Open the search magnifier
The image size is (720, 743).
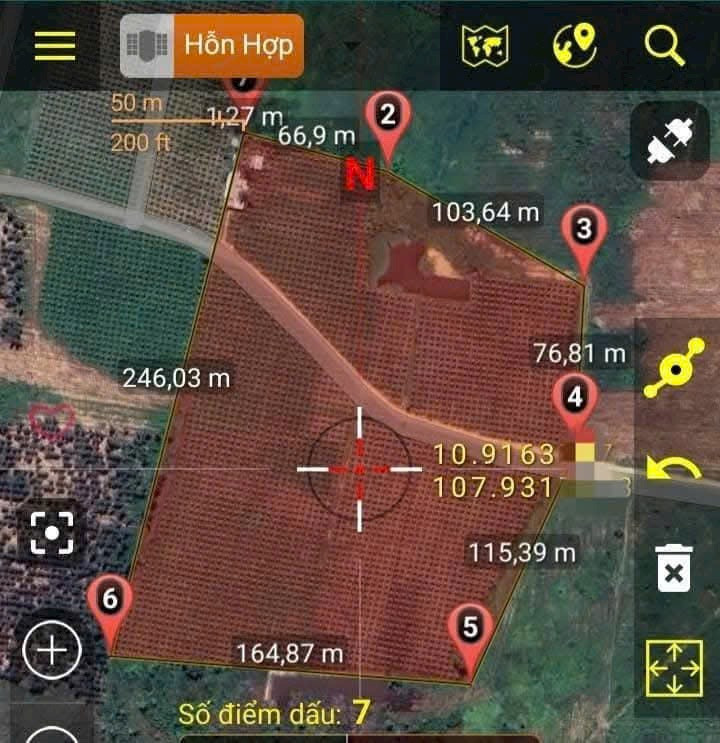(664, 46)
